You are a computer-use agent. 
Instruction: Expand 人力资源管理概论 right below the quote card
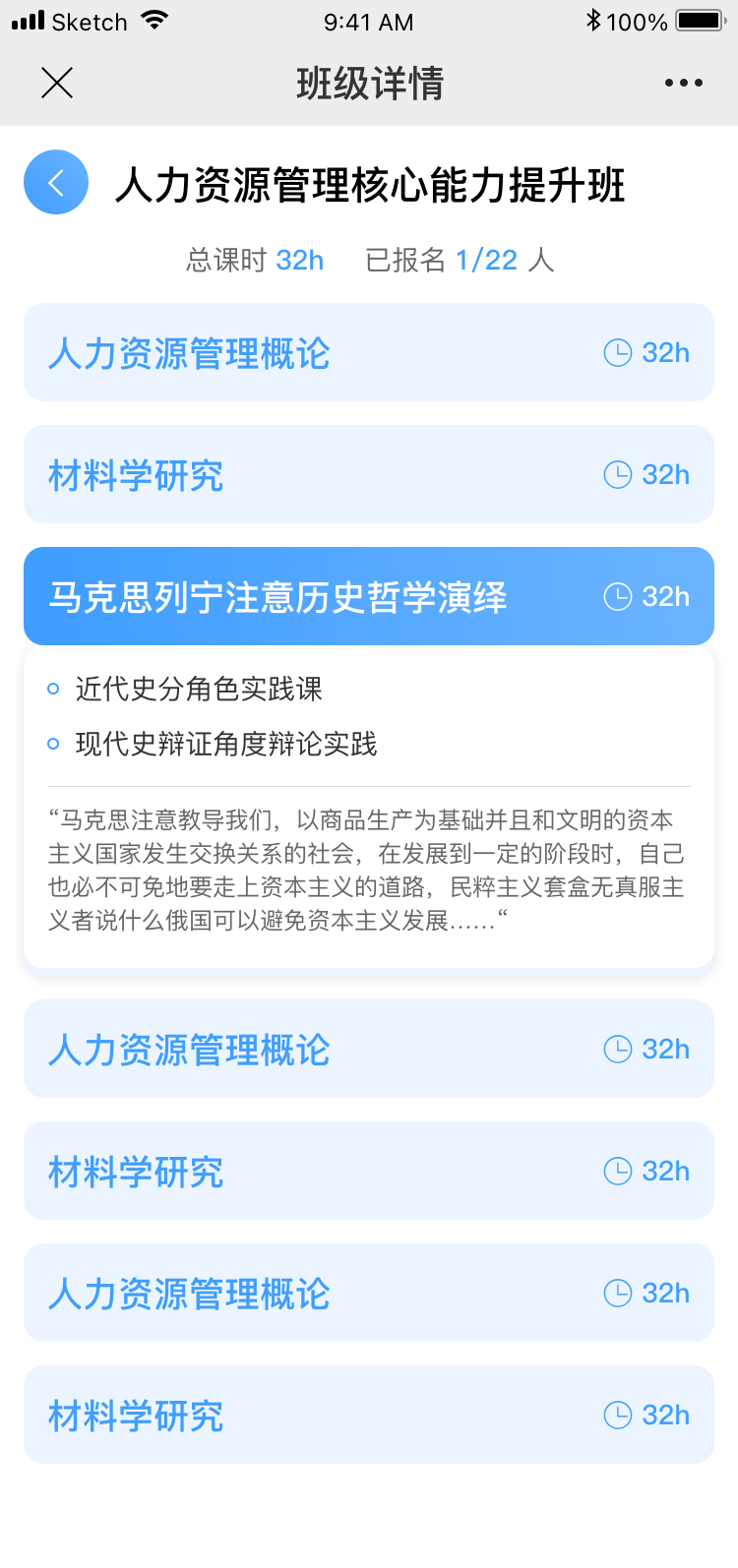368,1049
